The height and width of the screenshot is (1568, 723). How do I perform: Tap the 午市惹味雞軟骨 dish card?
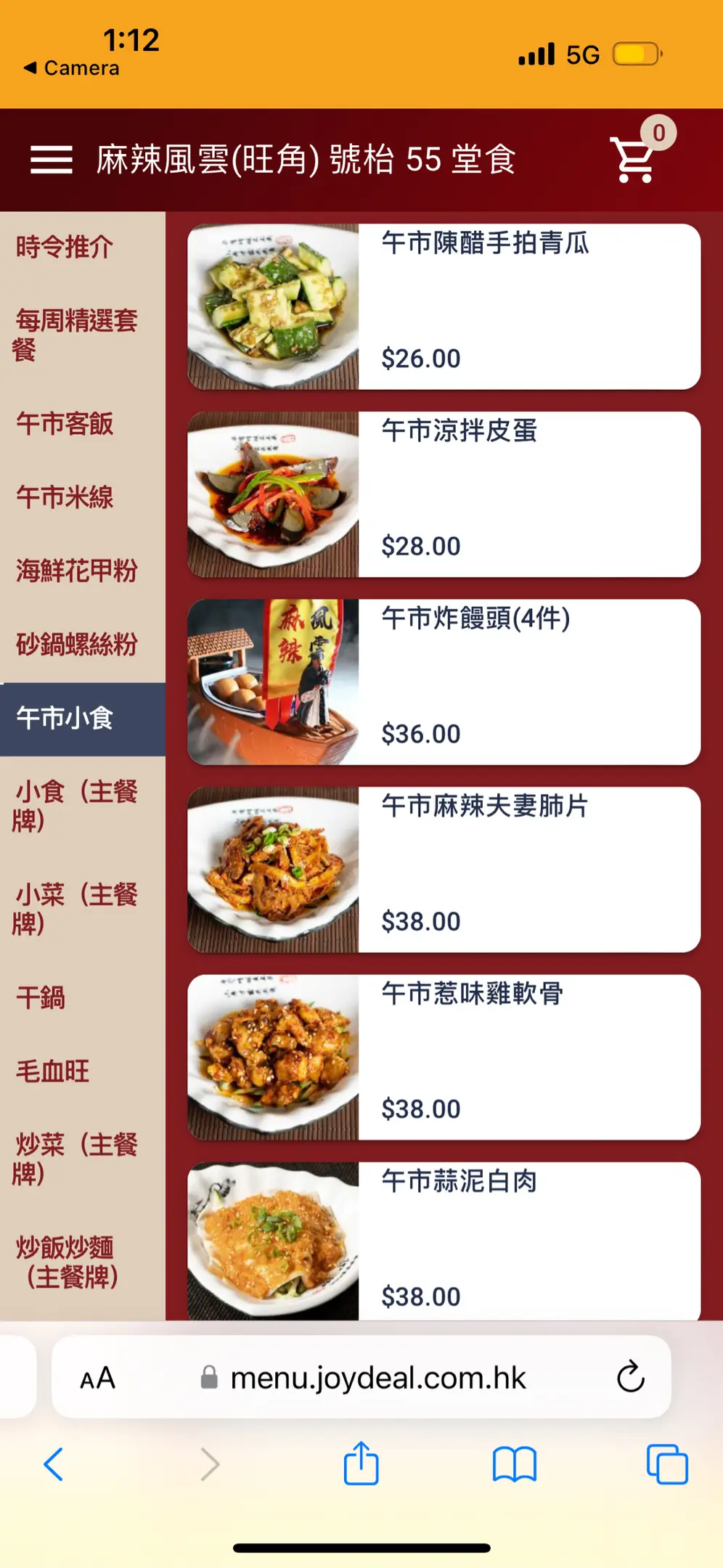click(x=444, y=1057)
